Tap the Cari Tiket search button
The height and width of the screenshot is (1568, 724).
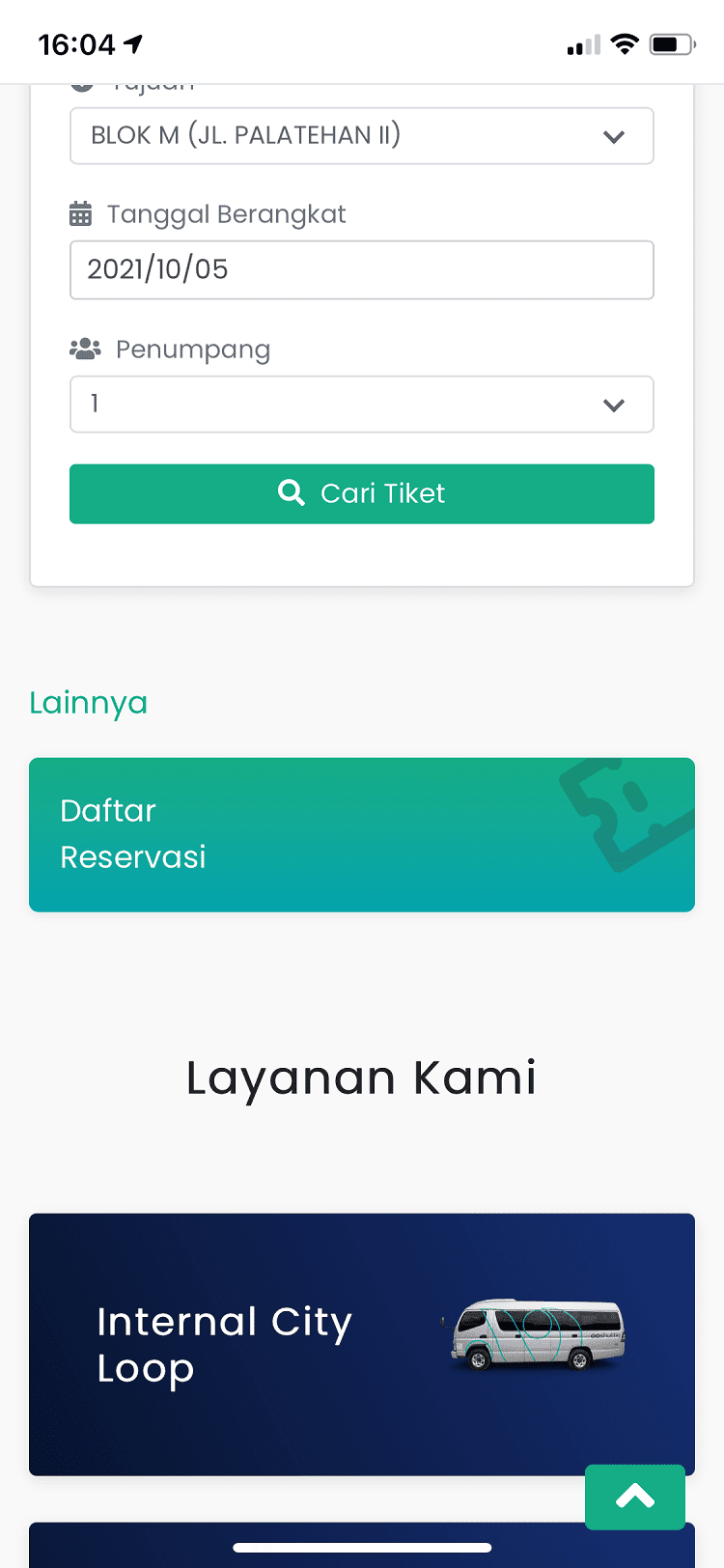[361, 494]
